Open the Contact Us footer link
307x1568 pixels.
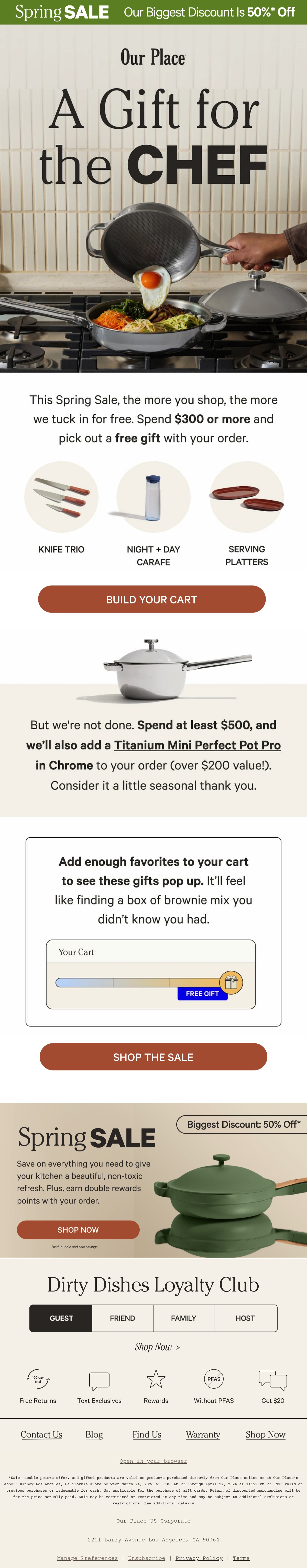click(41, 1435)
